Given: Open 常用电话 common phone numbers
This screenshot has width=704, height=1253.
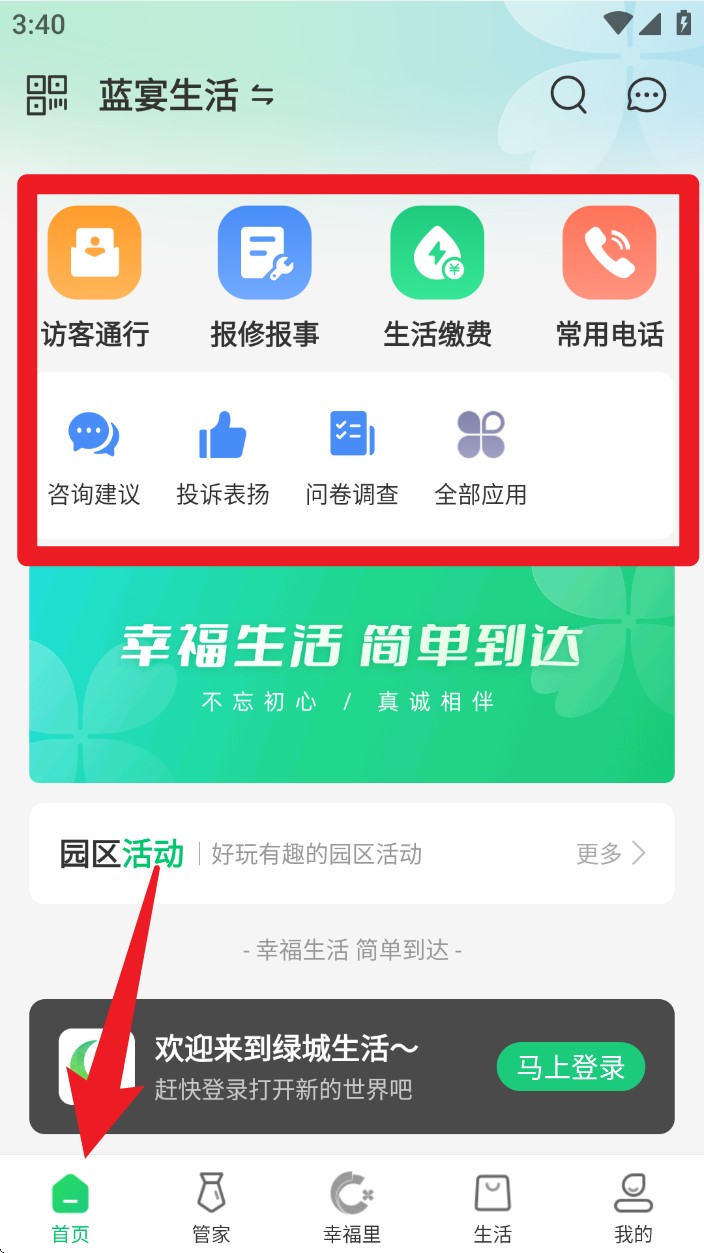Looking at the screenshot, I should point(609,276).
